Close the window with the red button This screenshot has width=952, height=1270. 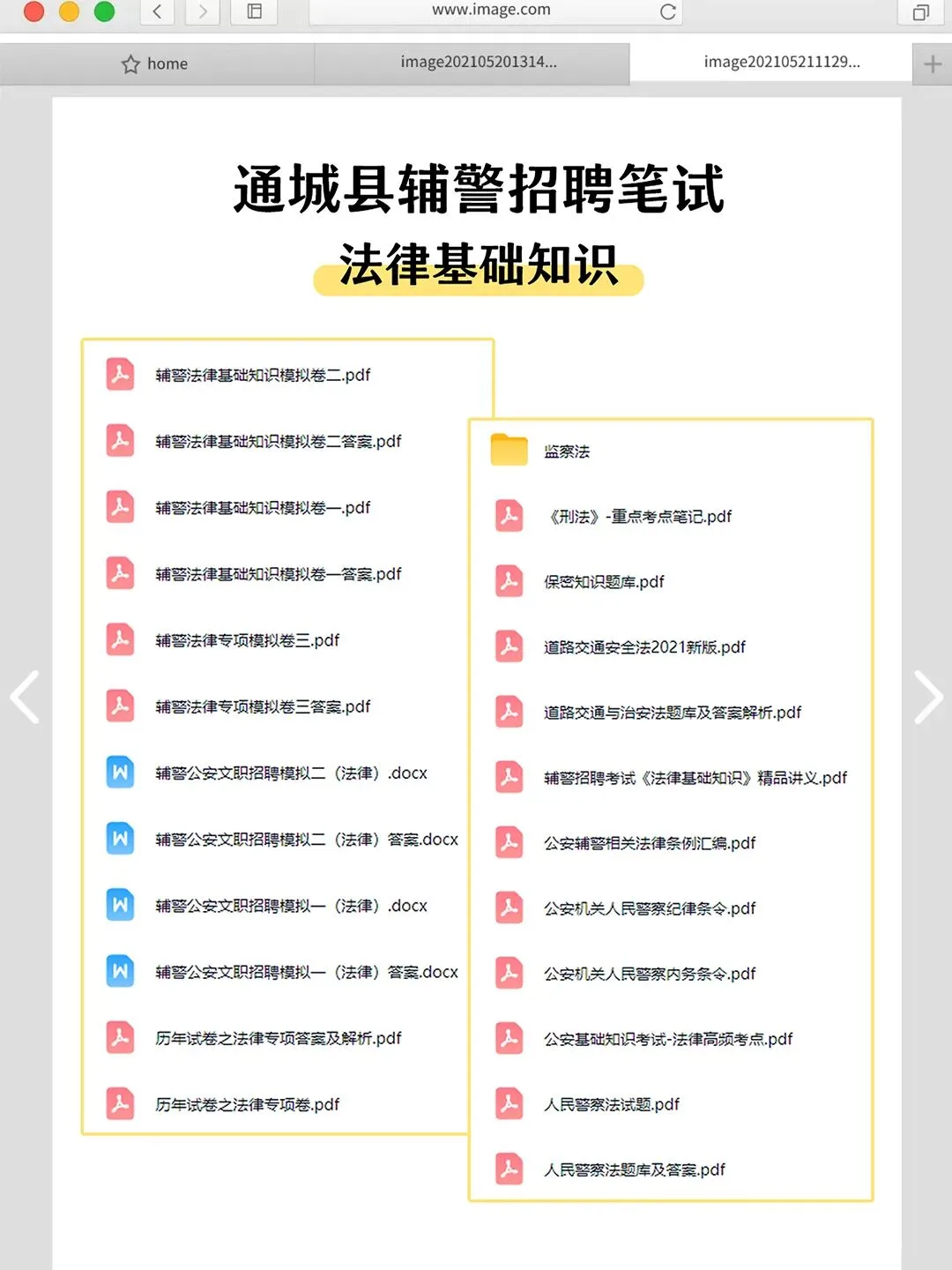(x=33, y=11)
